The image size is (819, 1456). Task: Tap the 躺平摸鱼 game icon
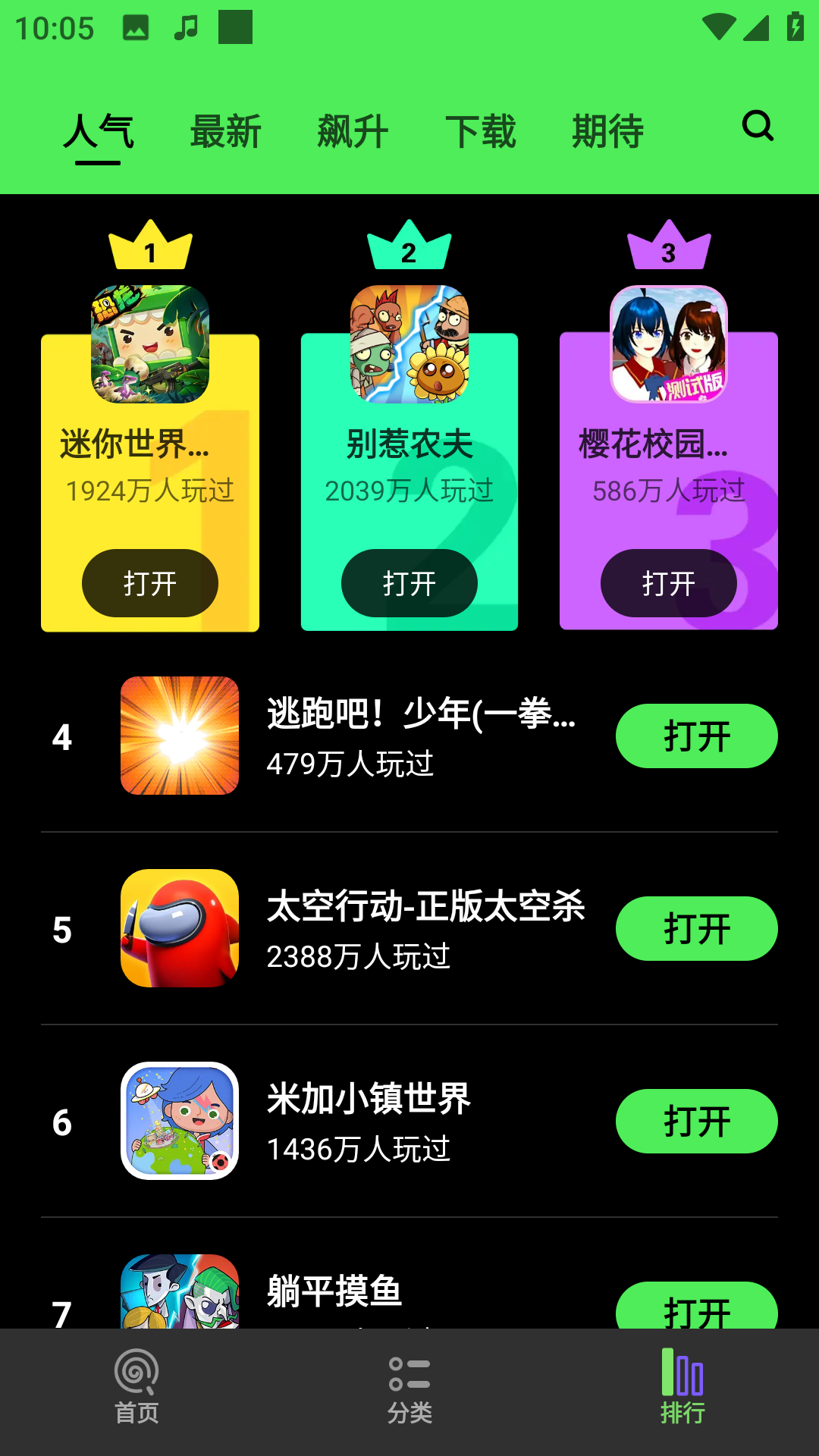(179, 1297)
